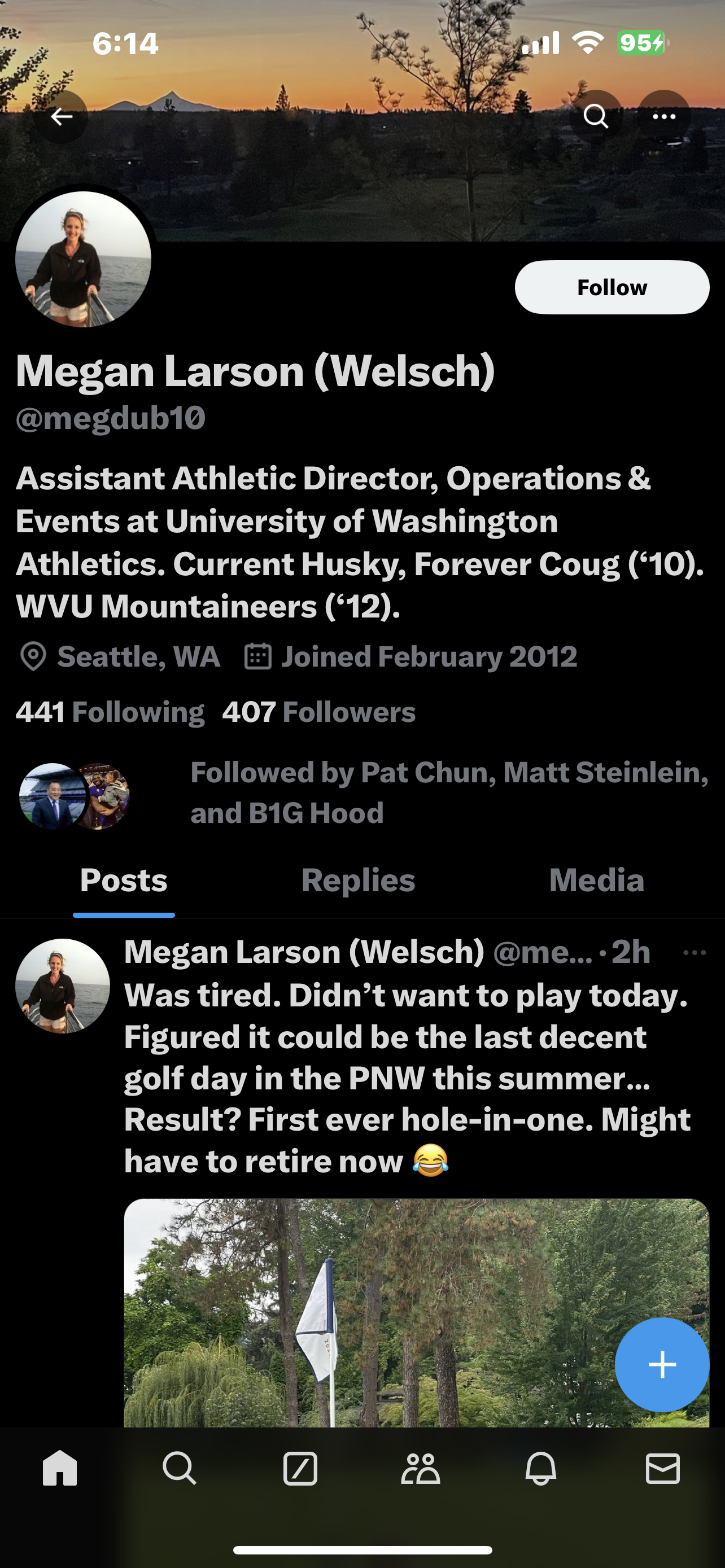725x1568 pixels.
Task: Open profile search magnifier in header
Action: pos(595,116)
